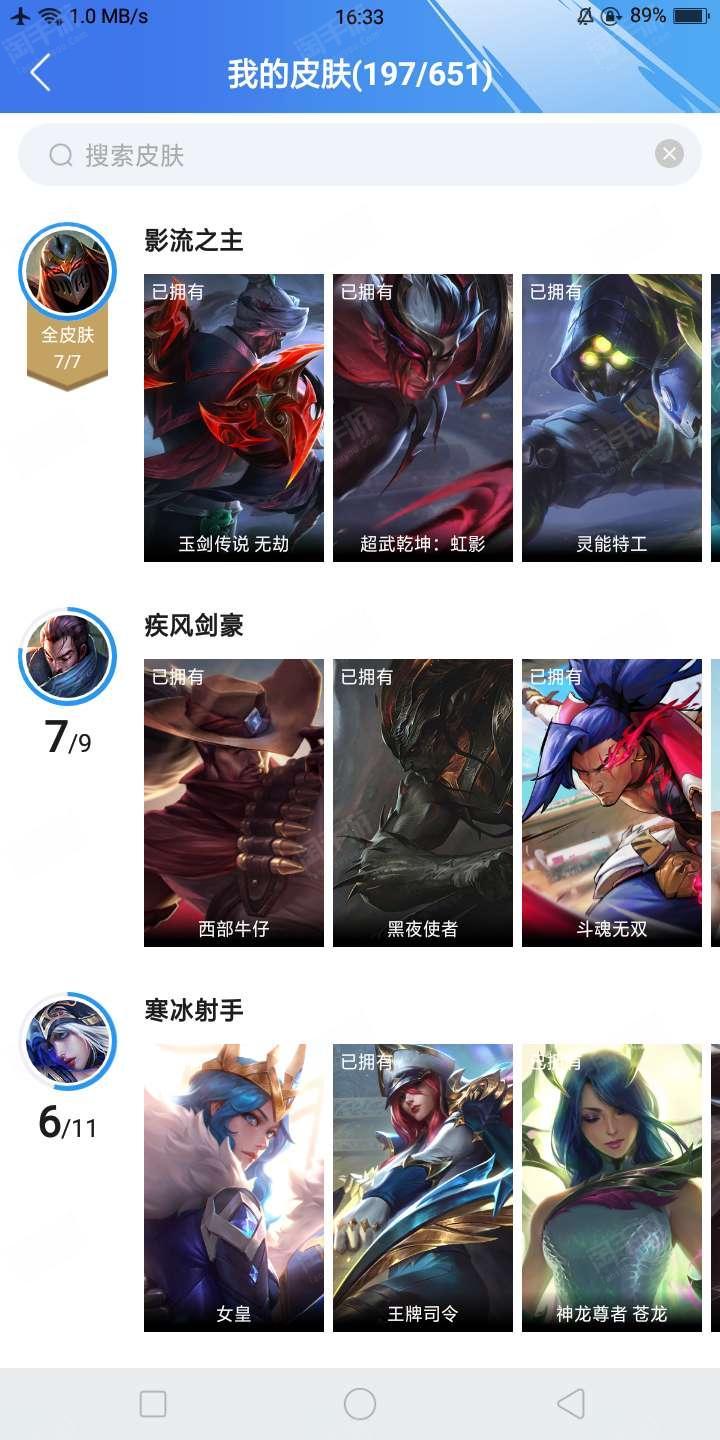Viewport: 720px width, 1440px height.
Task: Select the 神龙尊者 苍龙 skin card
Action: [x=612, y=1188]
